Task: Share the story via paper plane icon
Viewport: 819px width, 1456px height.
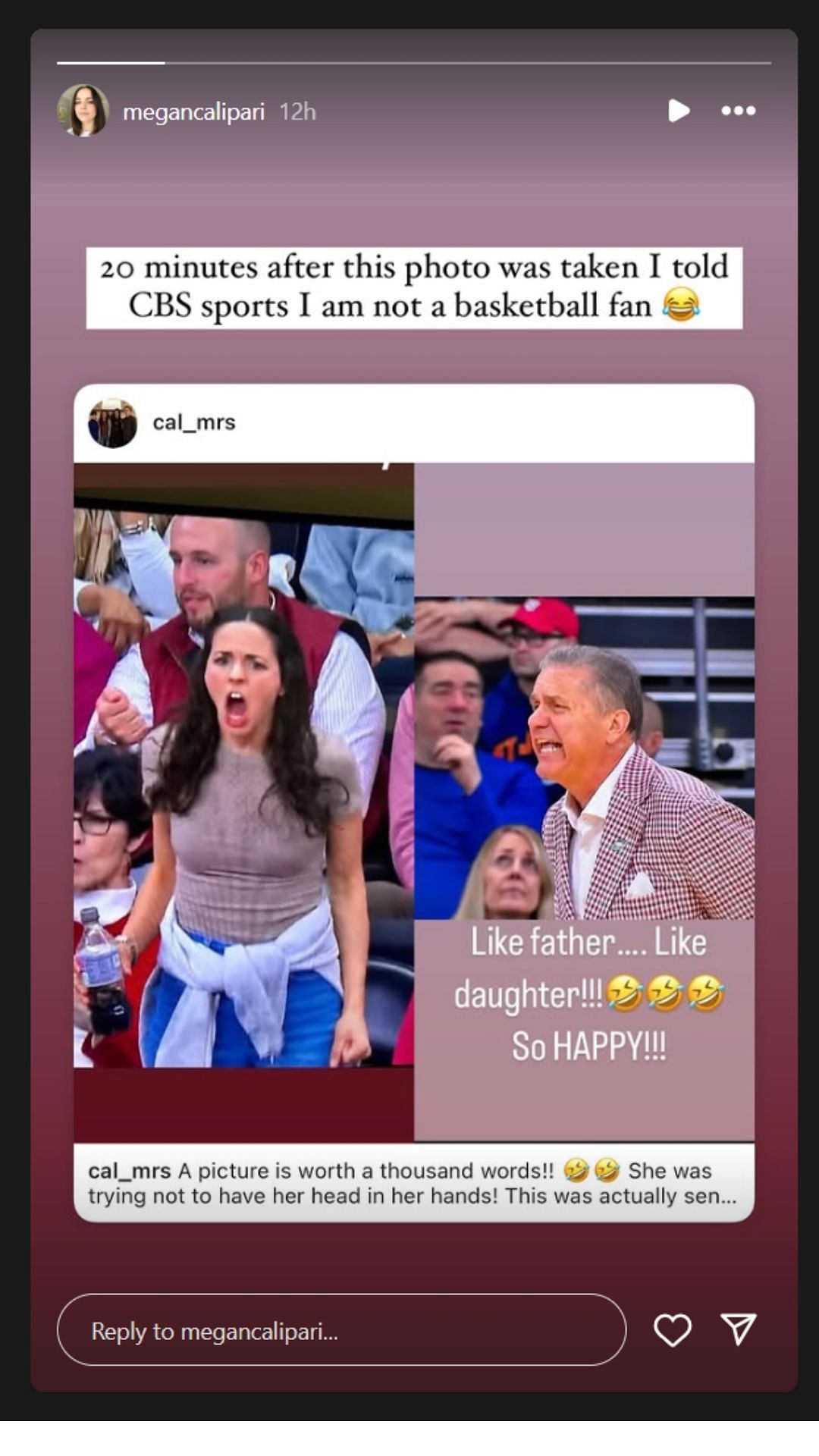Action: click(x=738, y=1329)
